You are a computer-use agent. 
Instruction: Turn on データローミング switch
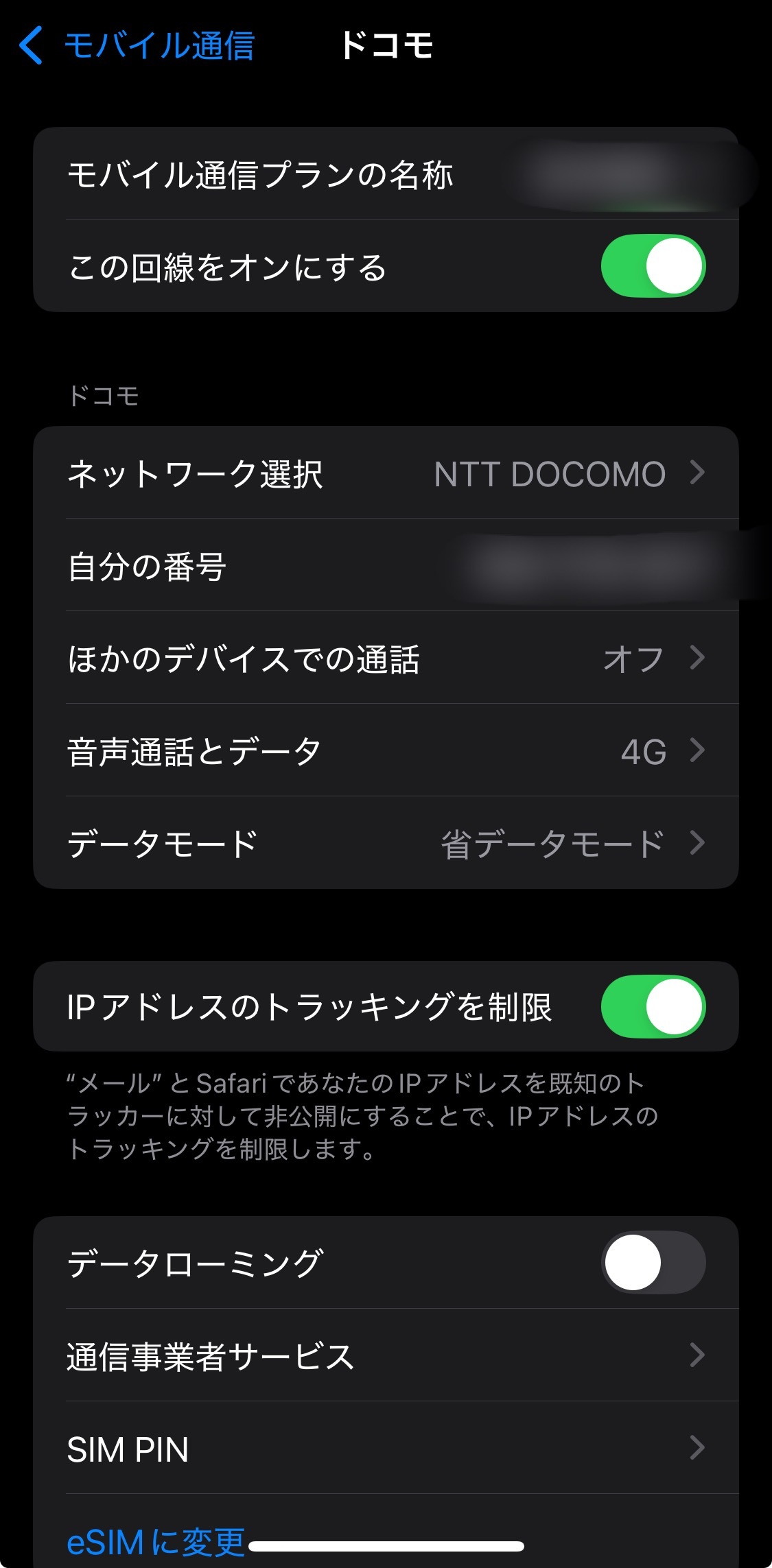pos(653,1263)
